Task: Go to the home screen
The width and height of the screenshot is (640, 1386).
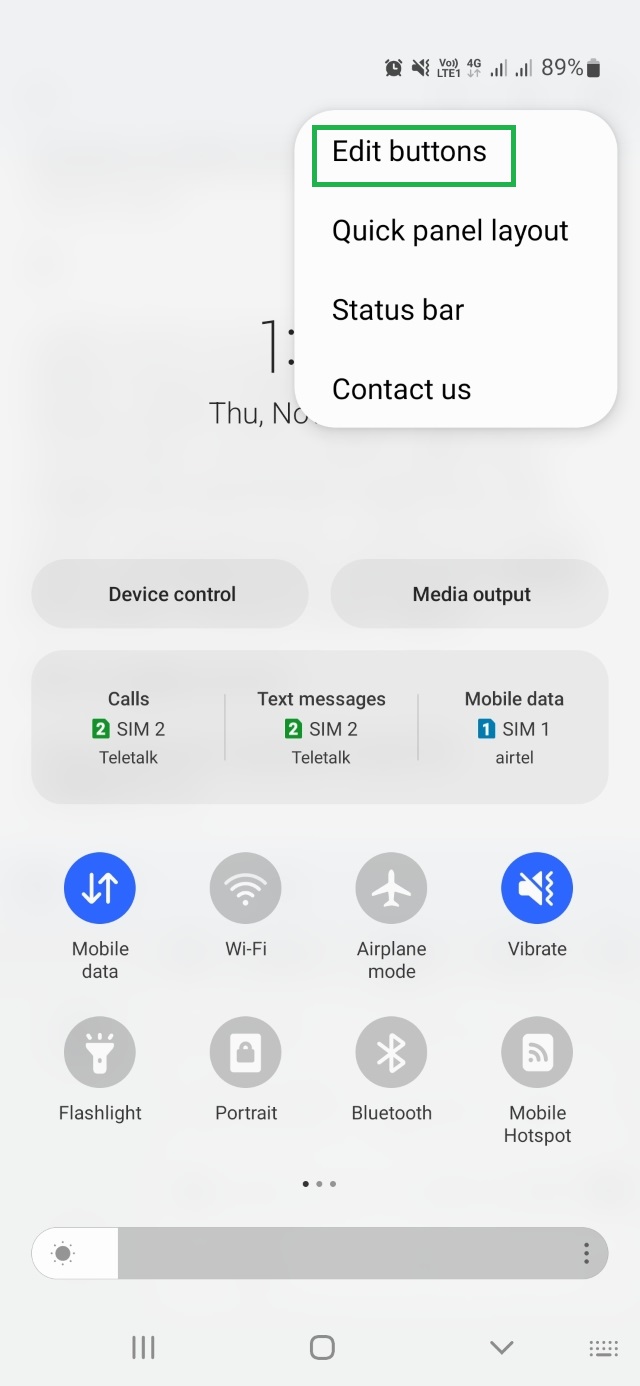Action: [321, 1347]
